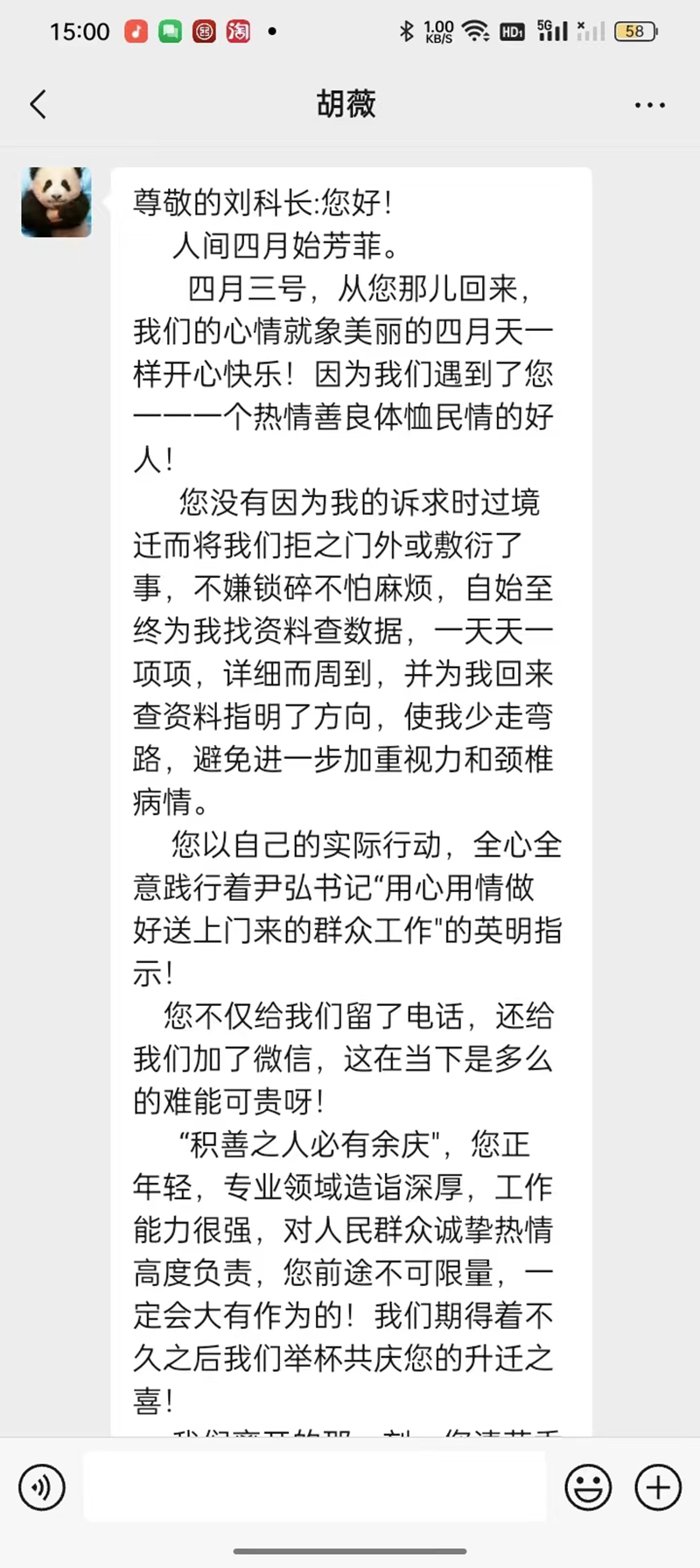Switch to voice message input
The height and width of the screenshot is (1568, 700).
(42, 1487)
